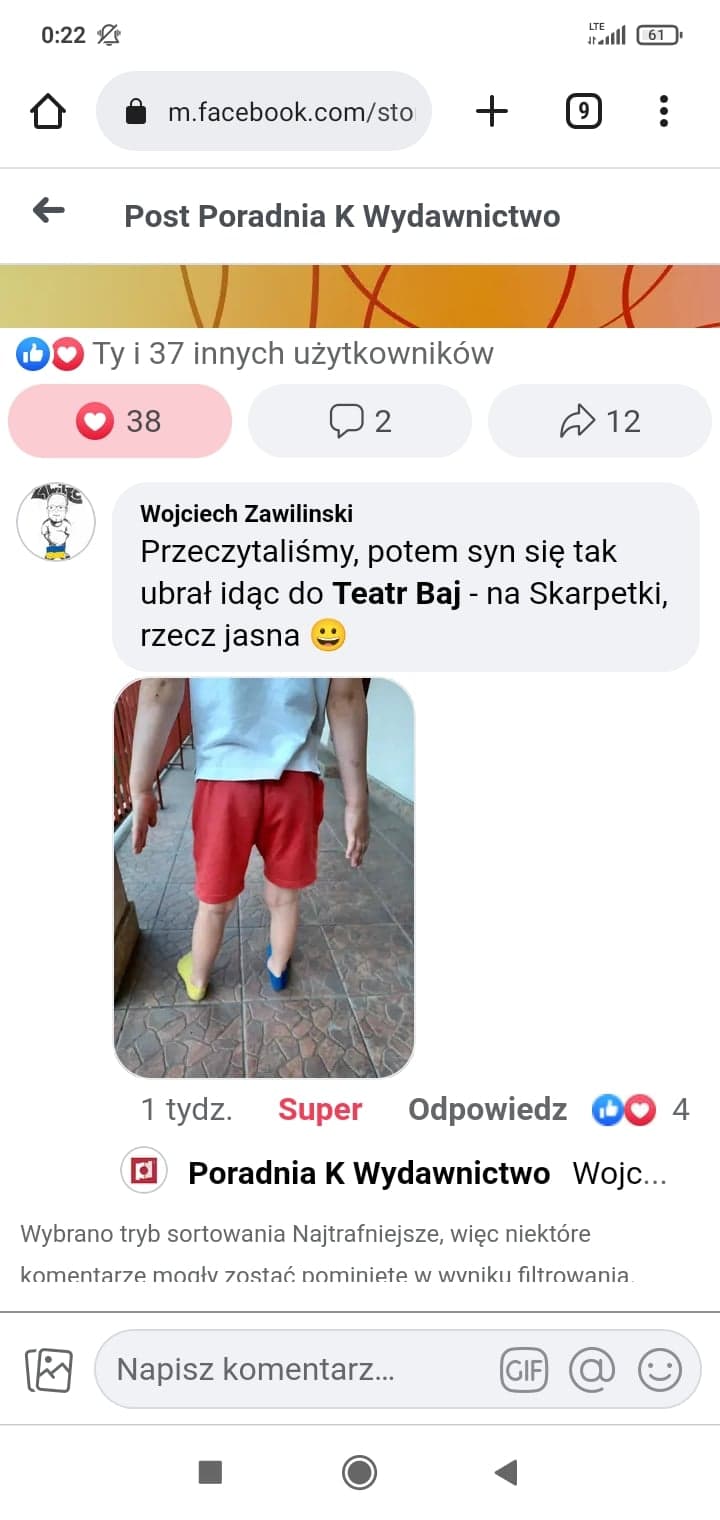Share the post via the 12 shares button
The image size is (720, 1520).
[599, 421]
